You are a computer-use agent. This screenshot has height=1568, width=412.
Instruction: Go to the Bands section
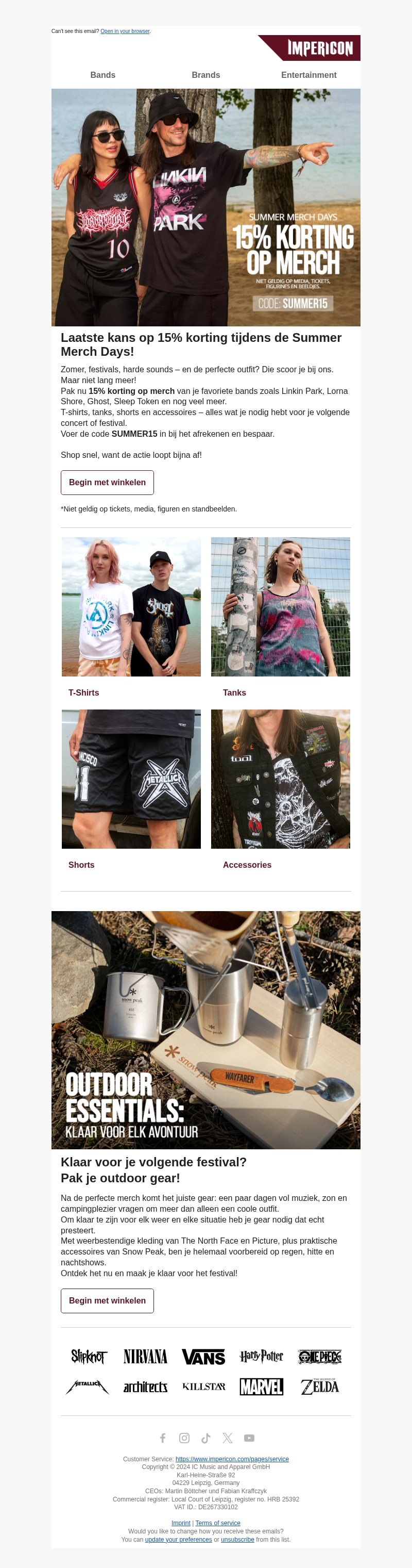102,75
